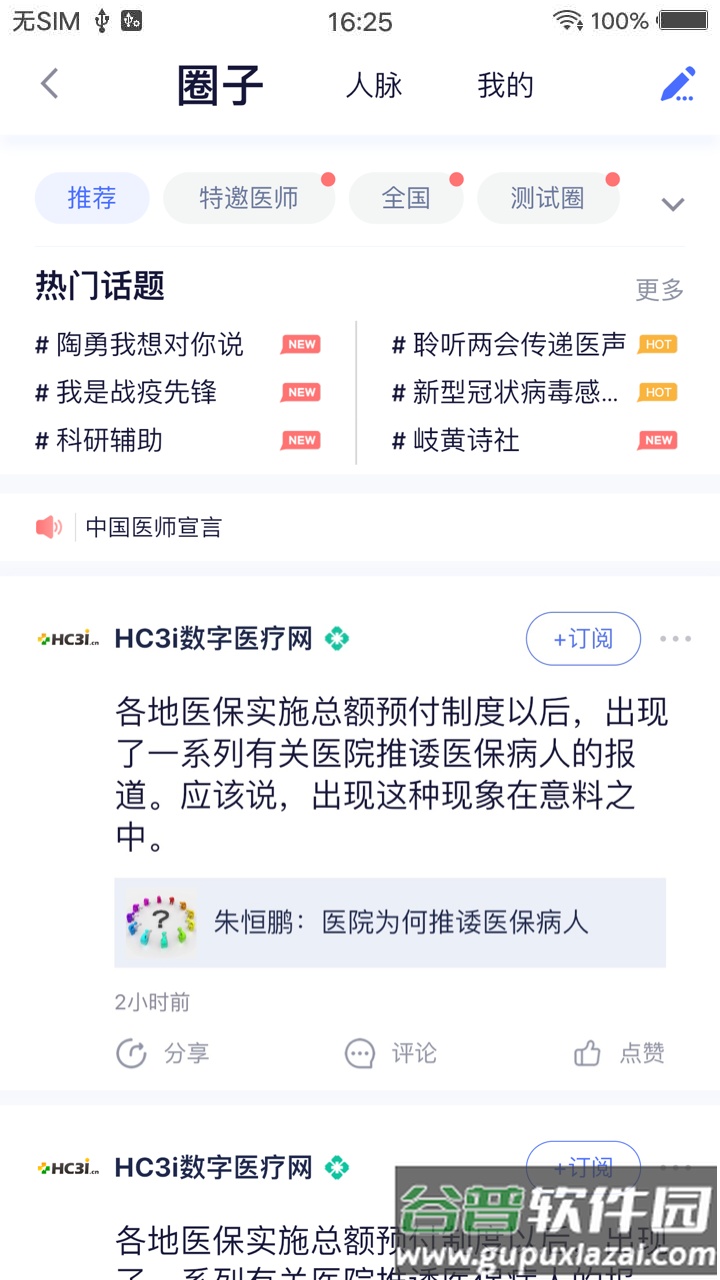Viewport: 720px width, 1280px height.
Task: Switch to the 人脉 tab
Action: pyautogui.click(x=374, y=86)
